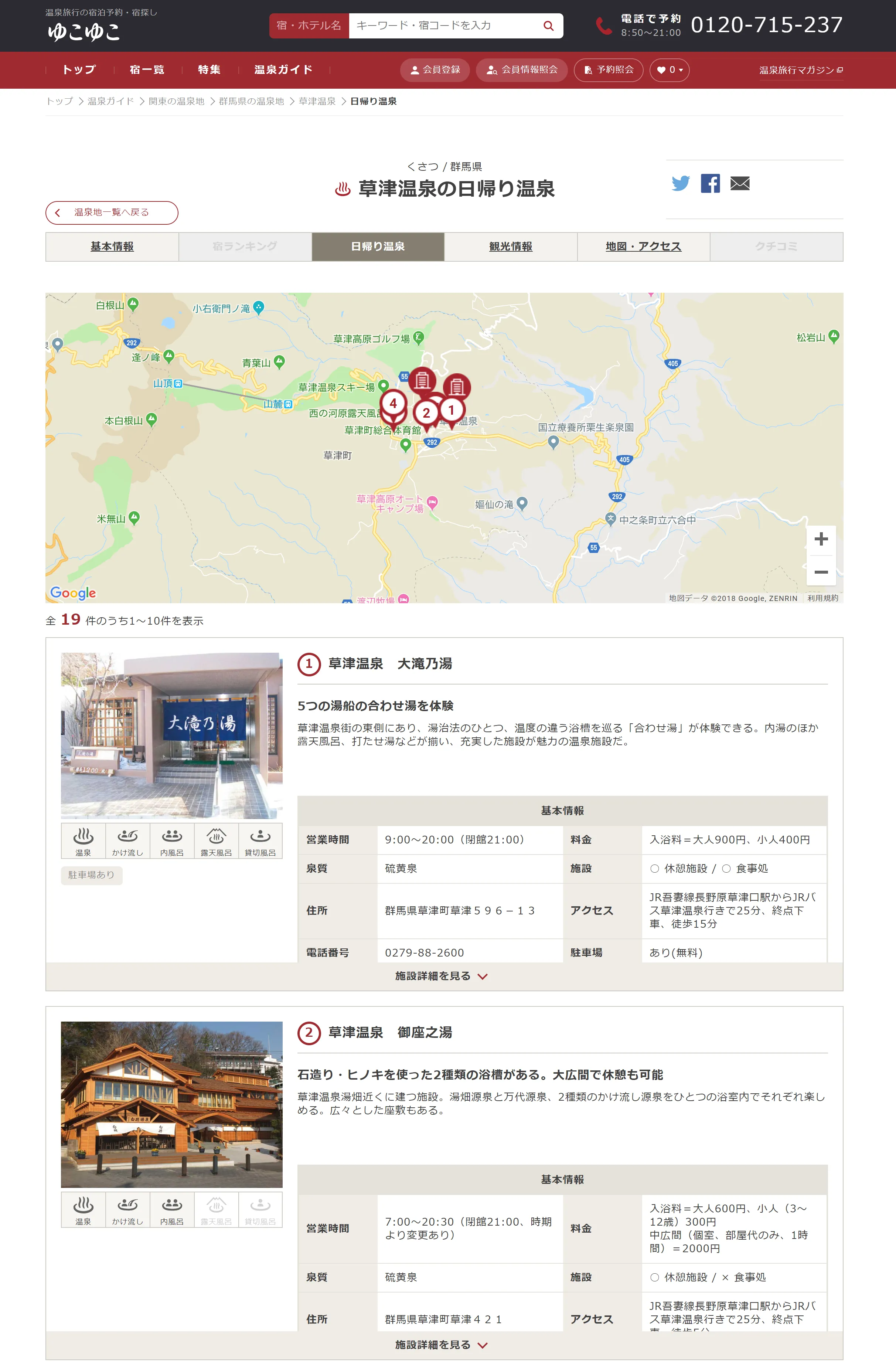Switch to the 基本情報 tab
This screenshot has height=1362, width=896.
click(112, 247)
